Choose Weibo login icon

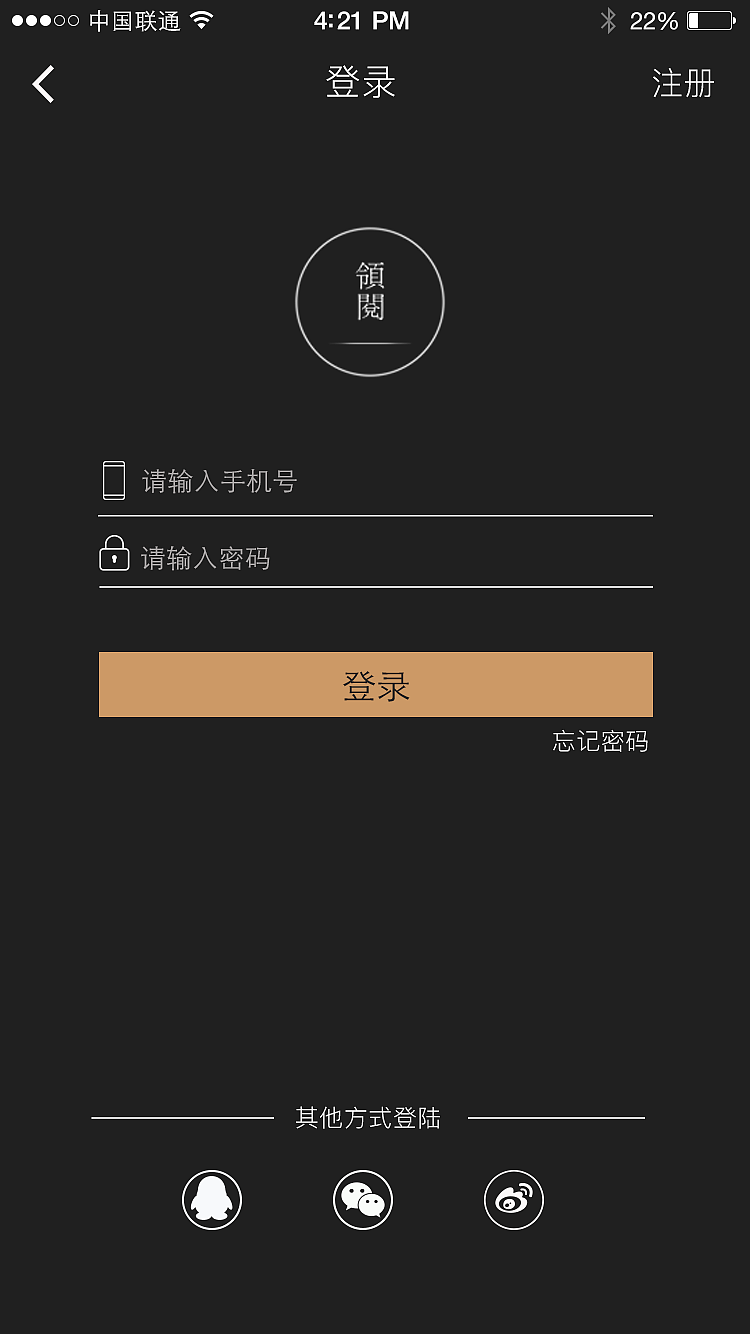[514, 1200]
